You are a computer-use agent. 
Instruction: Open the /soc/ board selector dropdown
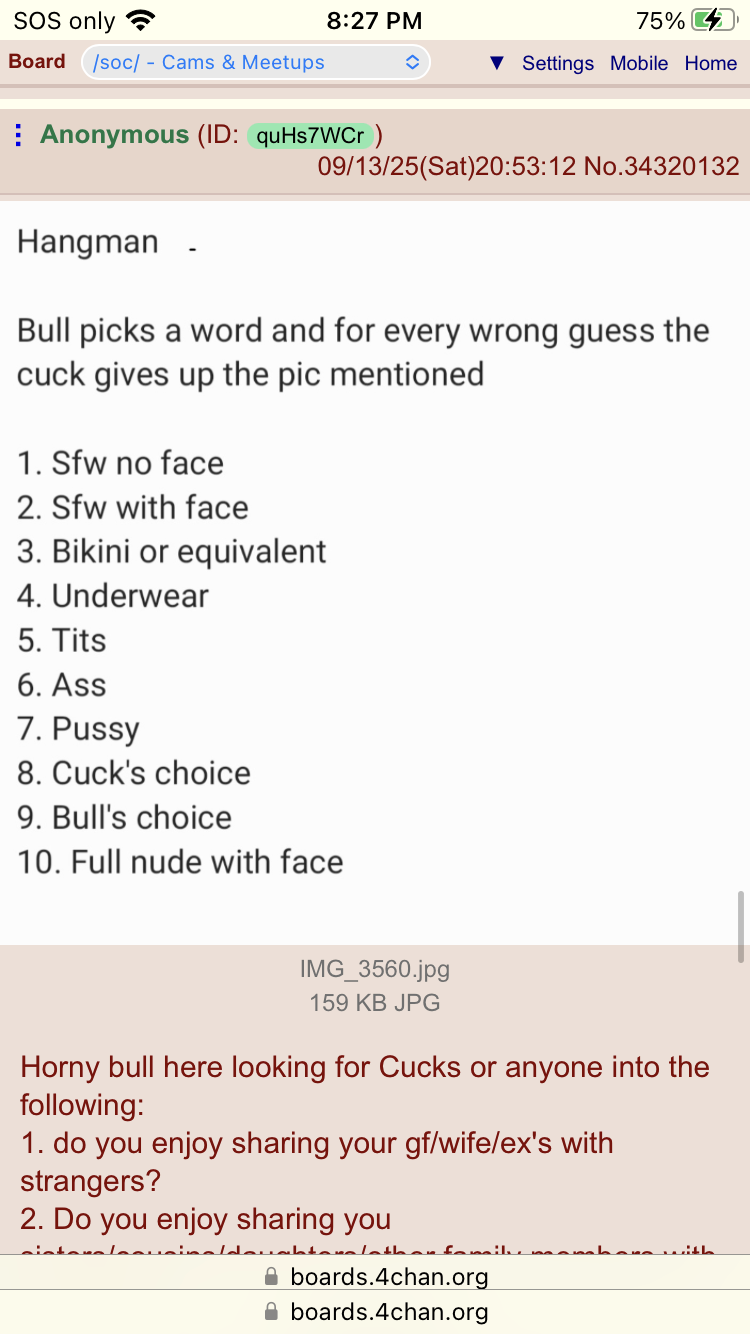tap(256, 62)
